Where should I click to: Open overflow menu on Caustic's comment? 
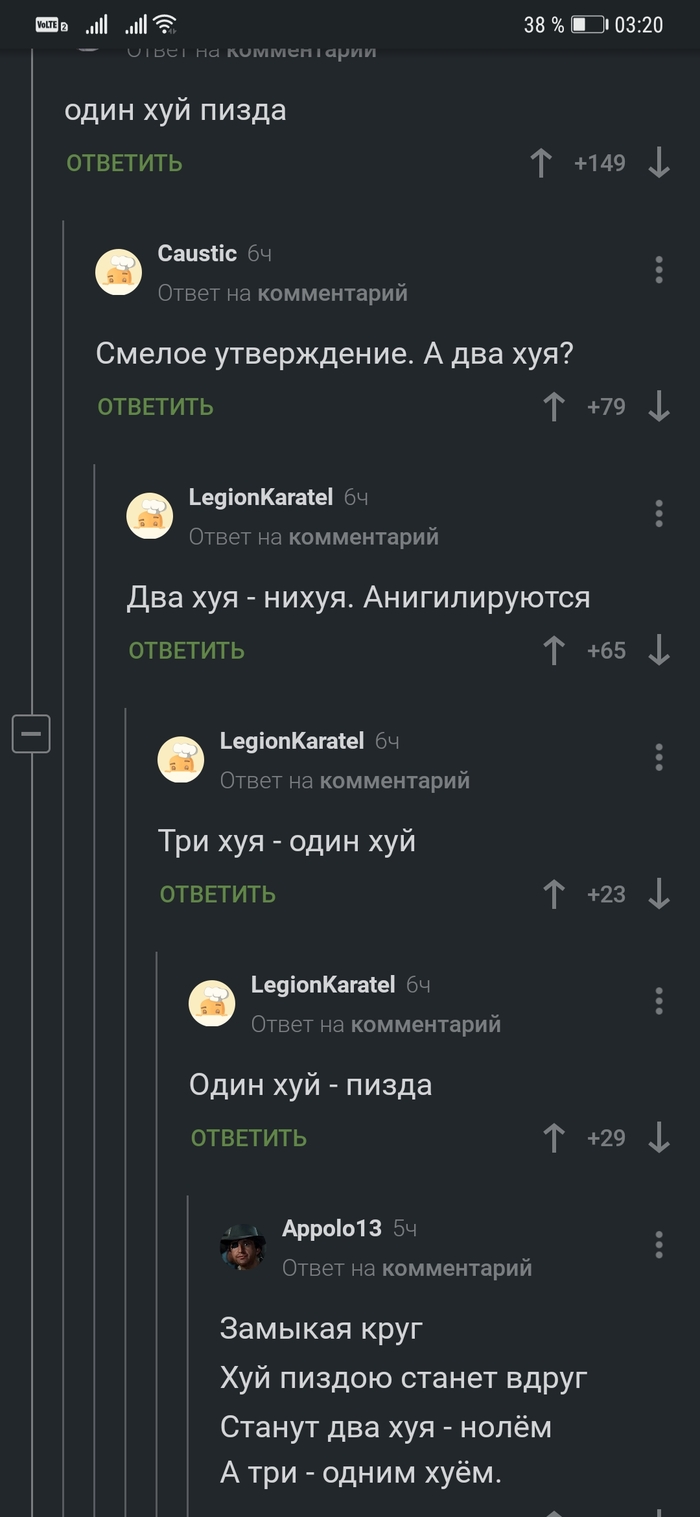[659, 269]
